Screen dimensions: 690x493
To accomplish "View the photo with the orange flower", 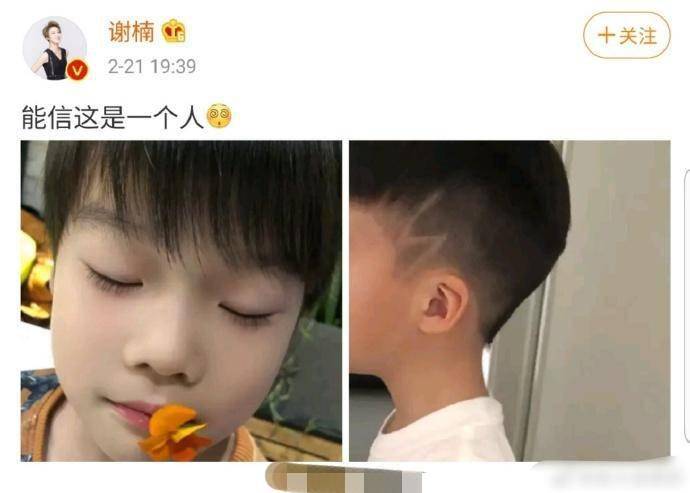I will click(181, 300).
